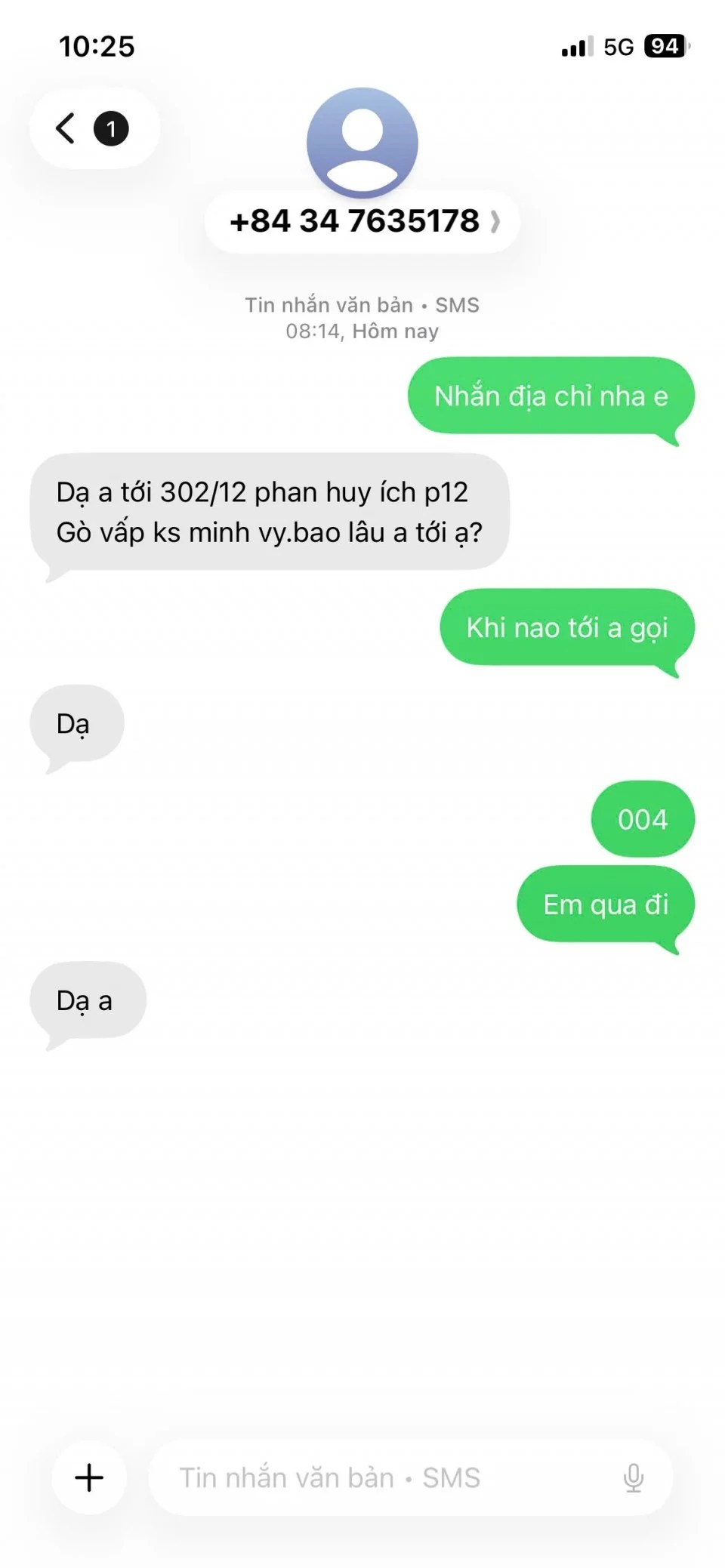Image resolution: width=725 pixels, height=1568 pixels.
Task: Start voice dictation with the microphone
Action: coord(633,1477)
